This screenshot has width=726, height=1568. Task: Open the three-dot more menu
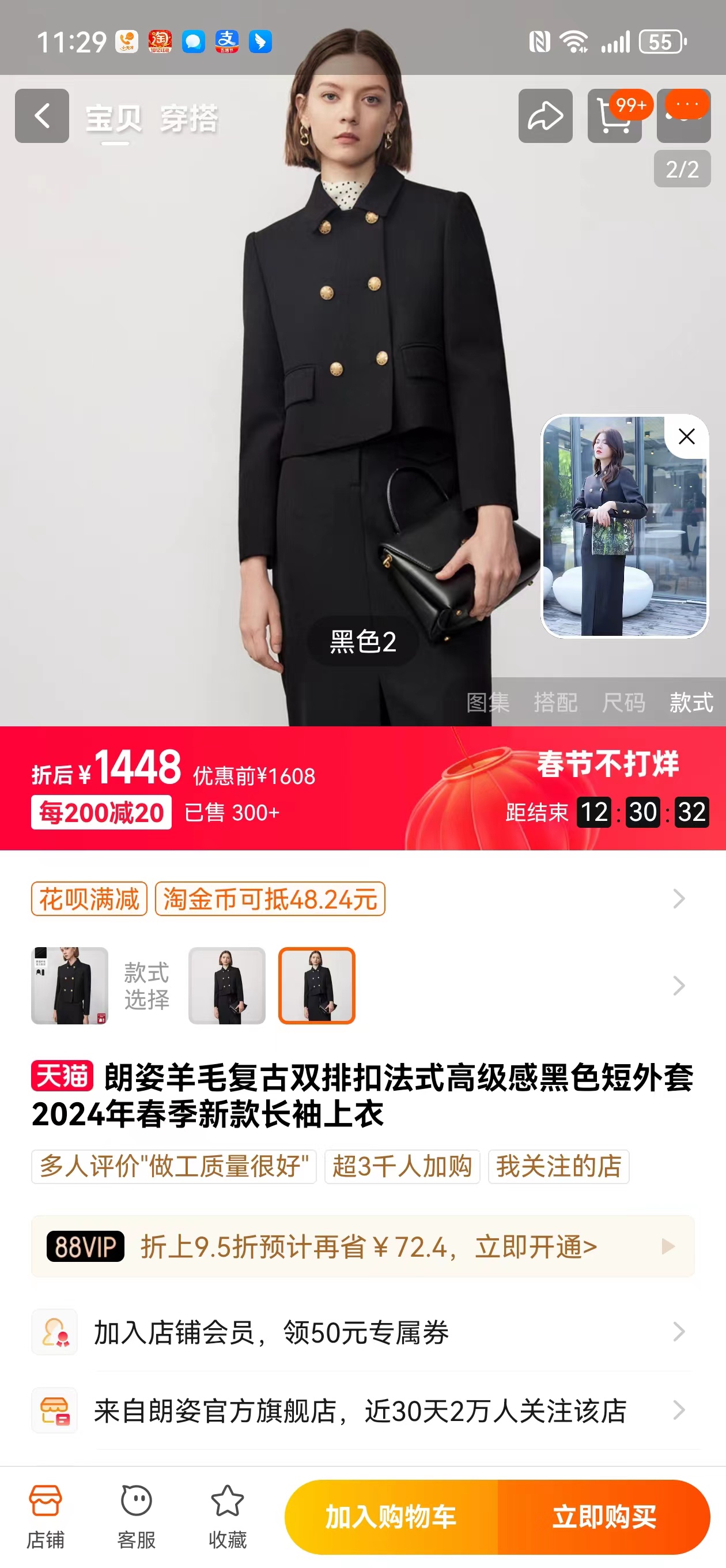coord(684,116)
